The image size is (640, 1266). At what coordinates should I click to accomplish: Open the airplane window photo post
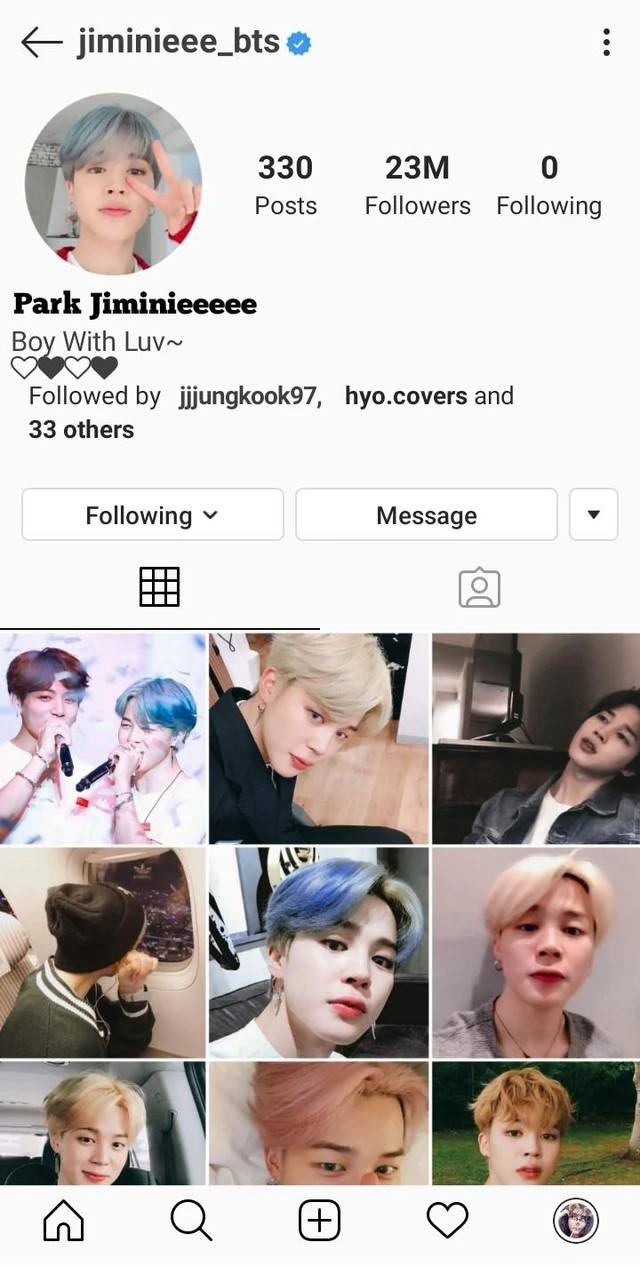[103, 953]
